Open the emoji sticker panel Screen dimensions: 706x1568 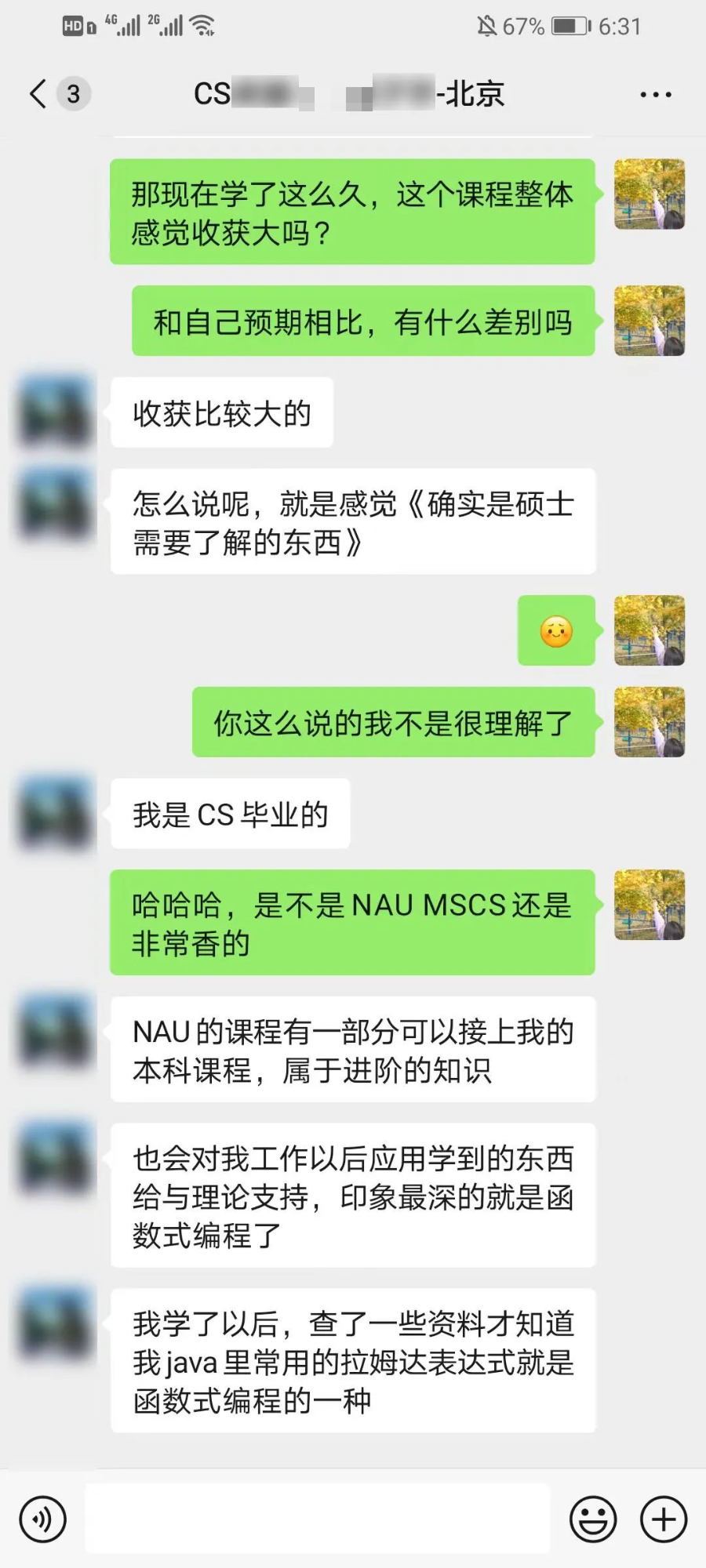tap(592, 1519)
